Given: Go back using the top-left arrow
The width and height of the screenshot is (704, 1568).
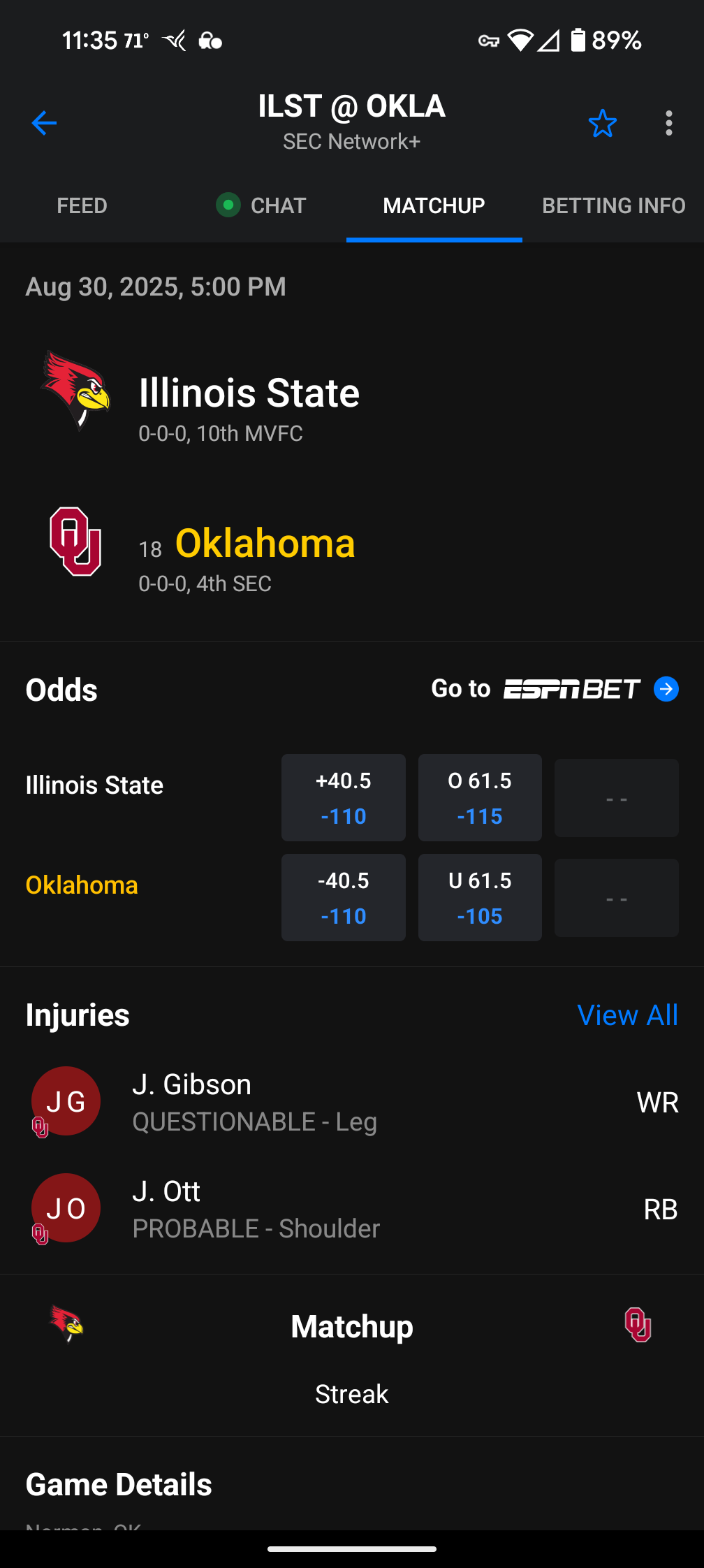Looking at the screenshot, I should pyautogui.click(x=44, y=124).
